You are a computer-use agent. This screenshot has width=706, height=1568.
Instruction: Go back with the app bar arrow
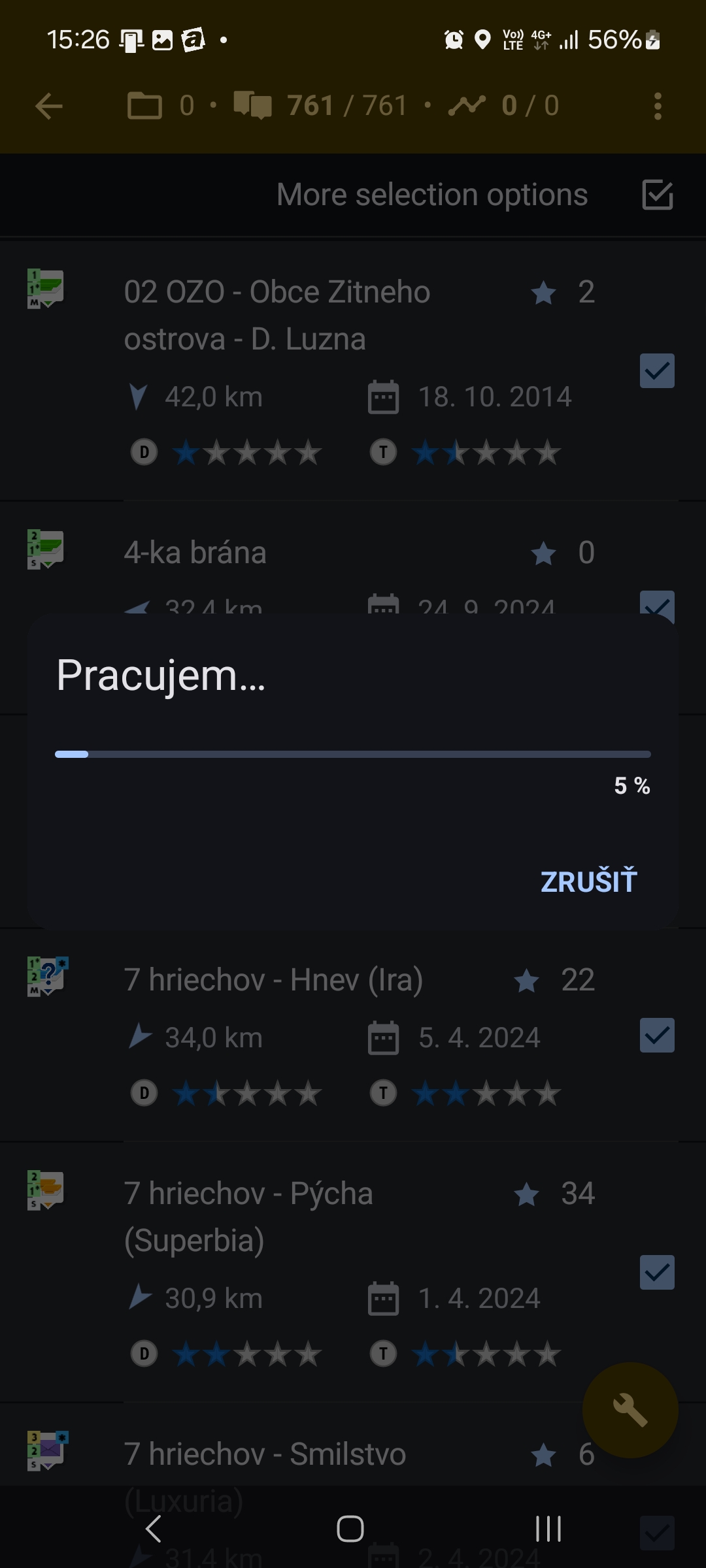pos(49,106)
